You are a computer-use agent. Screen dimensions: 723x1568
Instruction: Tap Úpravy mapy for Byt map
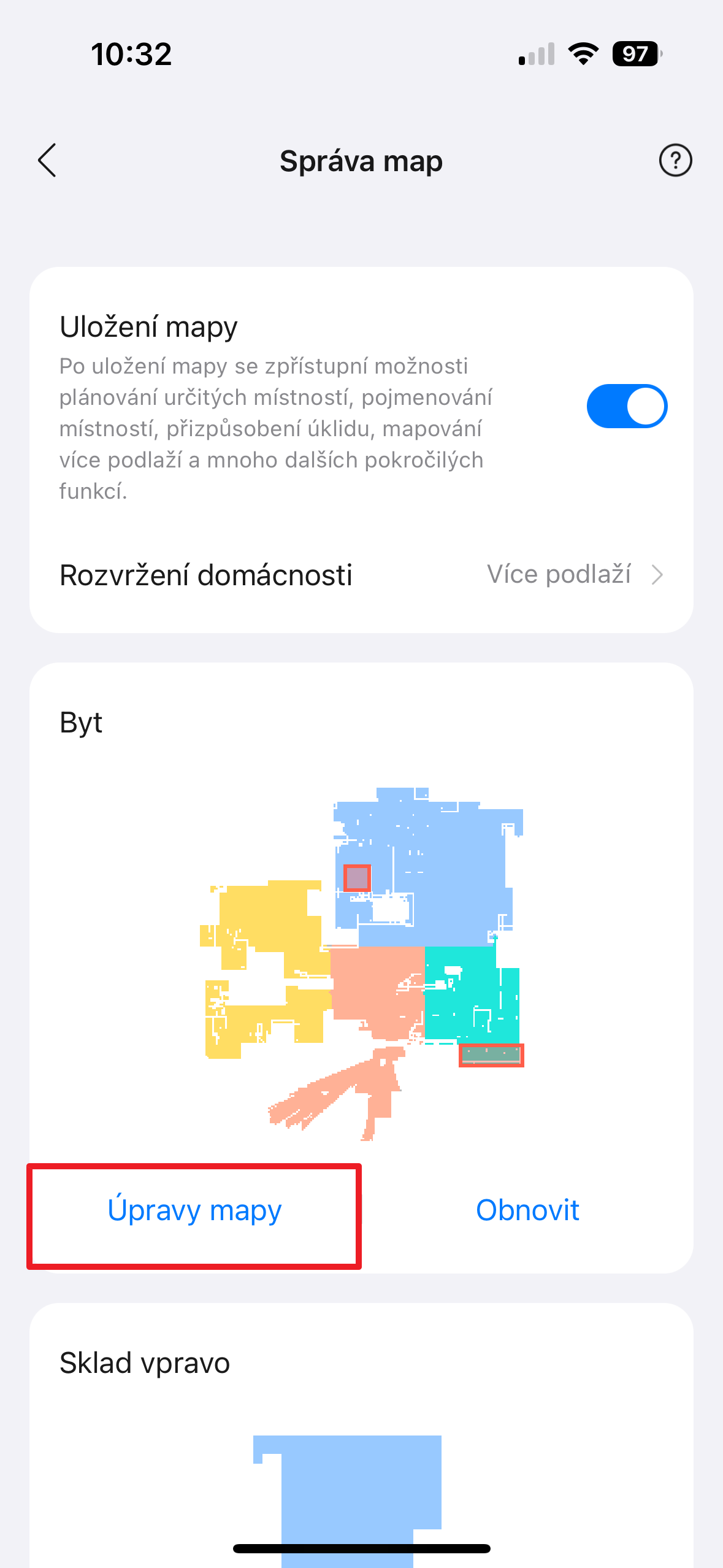point(194,1210)
